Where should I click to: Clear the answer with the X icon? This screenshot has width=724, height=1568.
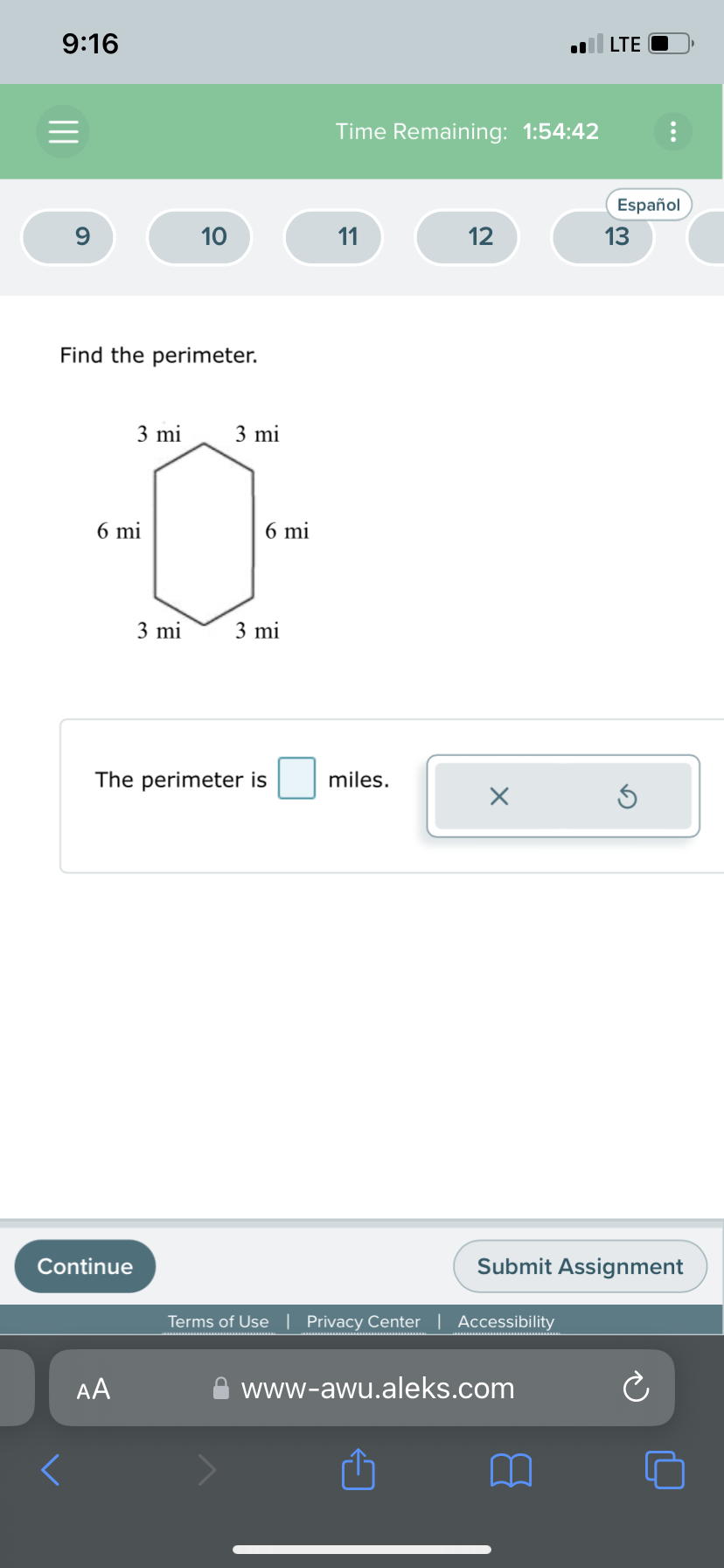coord(498,796)
